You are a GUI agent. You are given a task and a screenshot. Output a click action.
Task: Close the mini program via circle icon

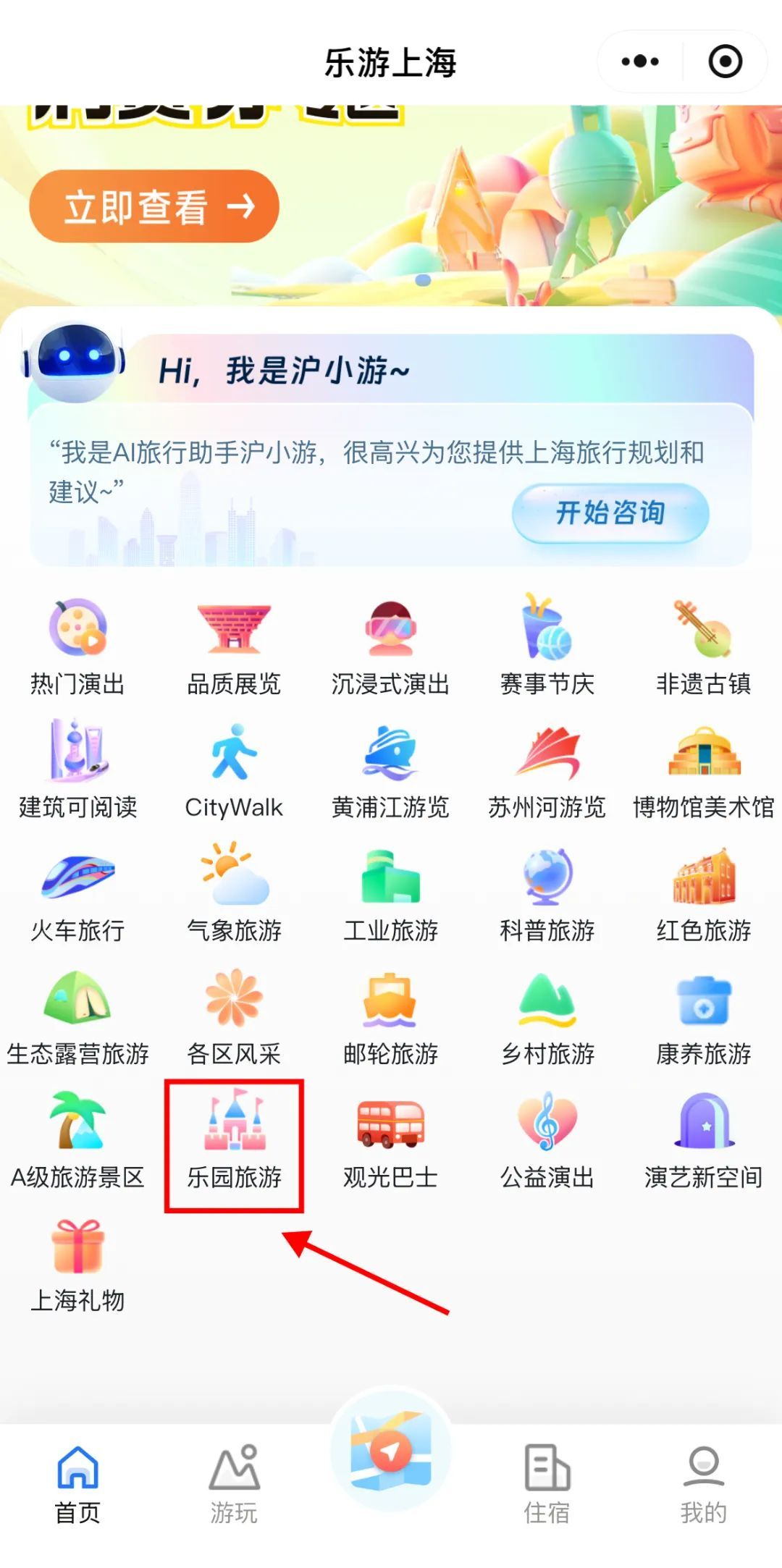[x=725, y=62]
